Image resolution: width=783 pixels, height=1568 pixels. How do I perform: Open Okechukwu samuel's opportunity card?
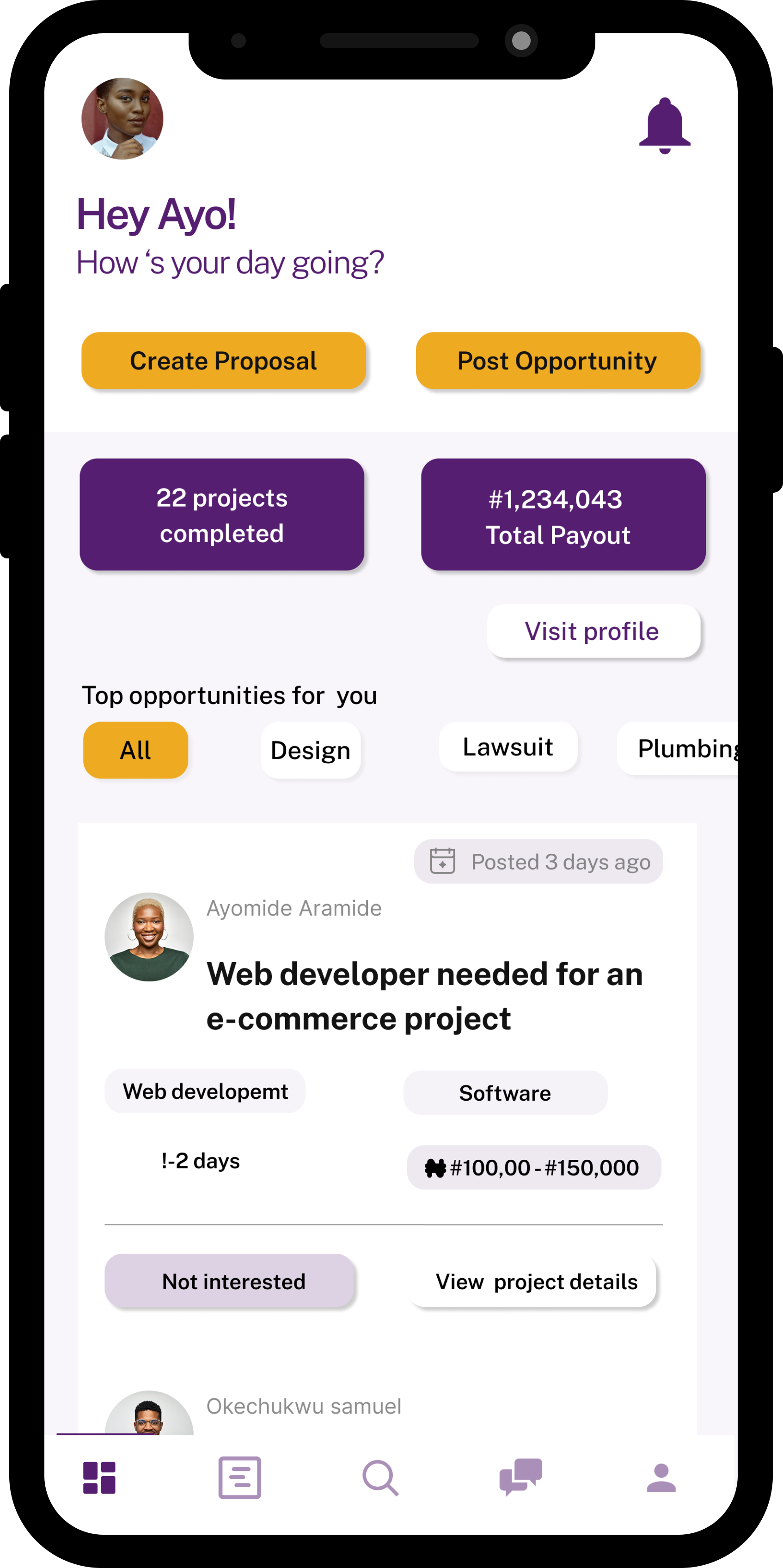tap(303, 1407)
